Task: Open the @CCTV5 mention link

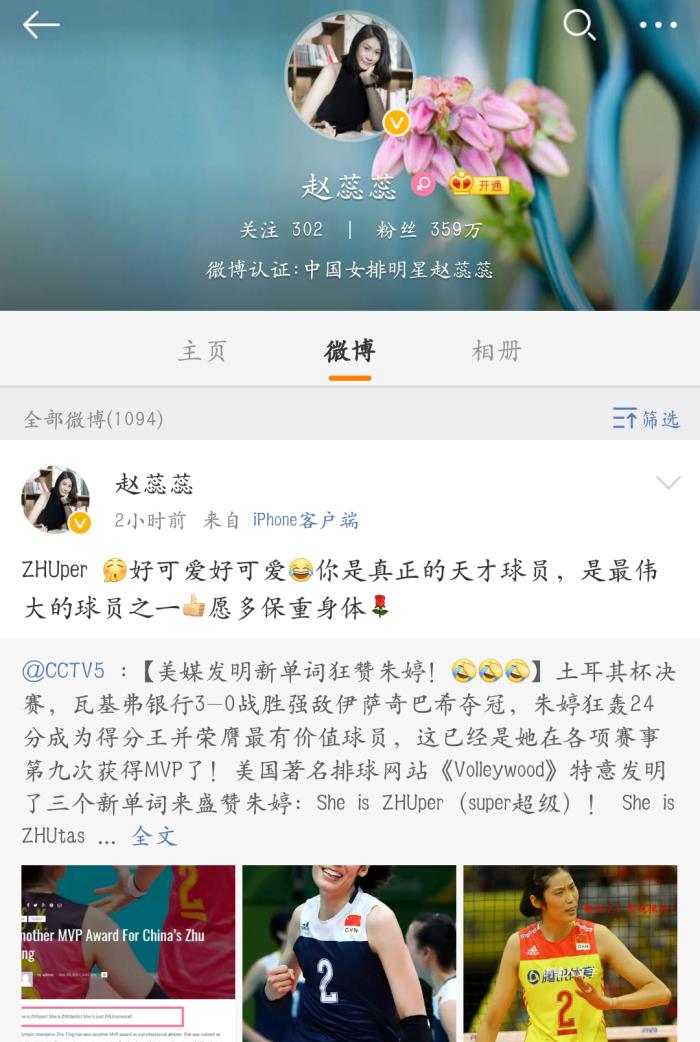Action: 63,670
